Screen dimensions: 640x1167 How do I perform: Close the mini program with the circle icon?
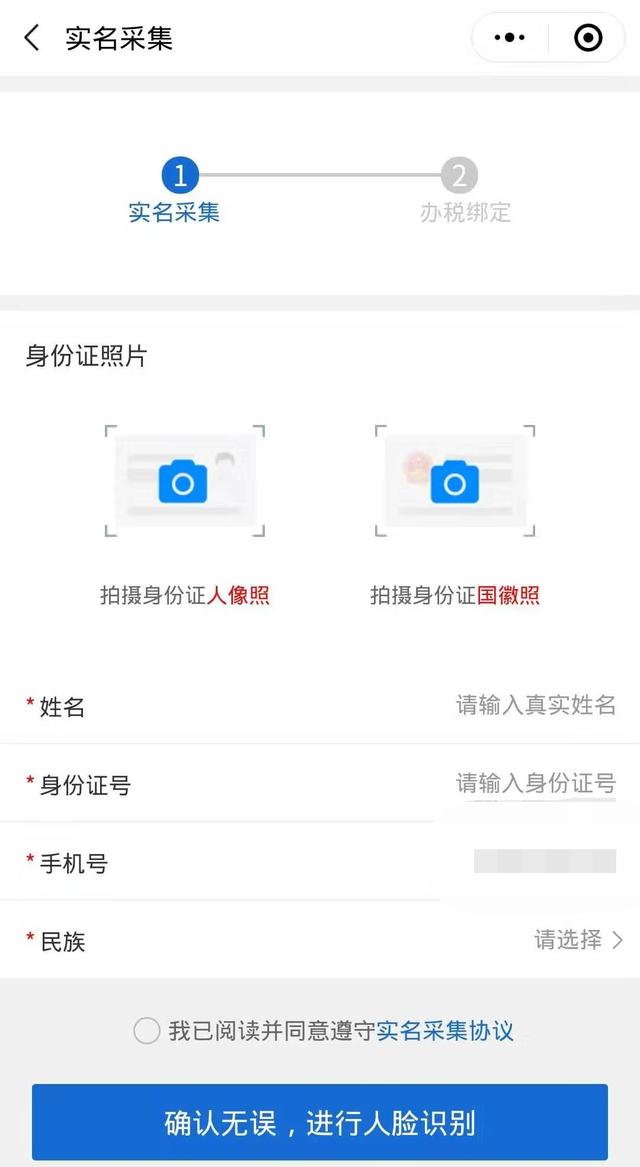tap(589, 38)
